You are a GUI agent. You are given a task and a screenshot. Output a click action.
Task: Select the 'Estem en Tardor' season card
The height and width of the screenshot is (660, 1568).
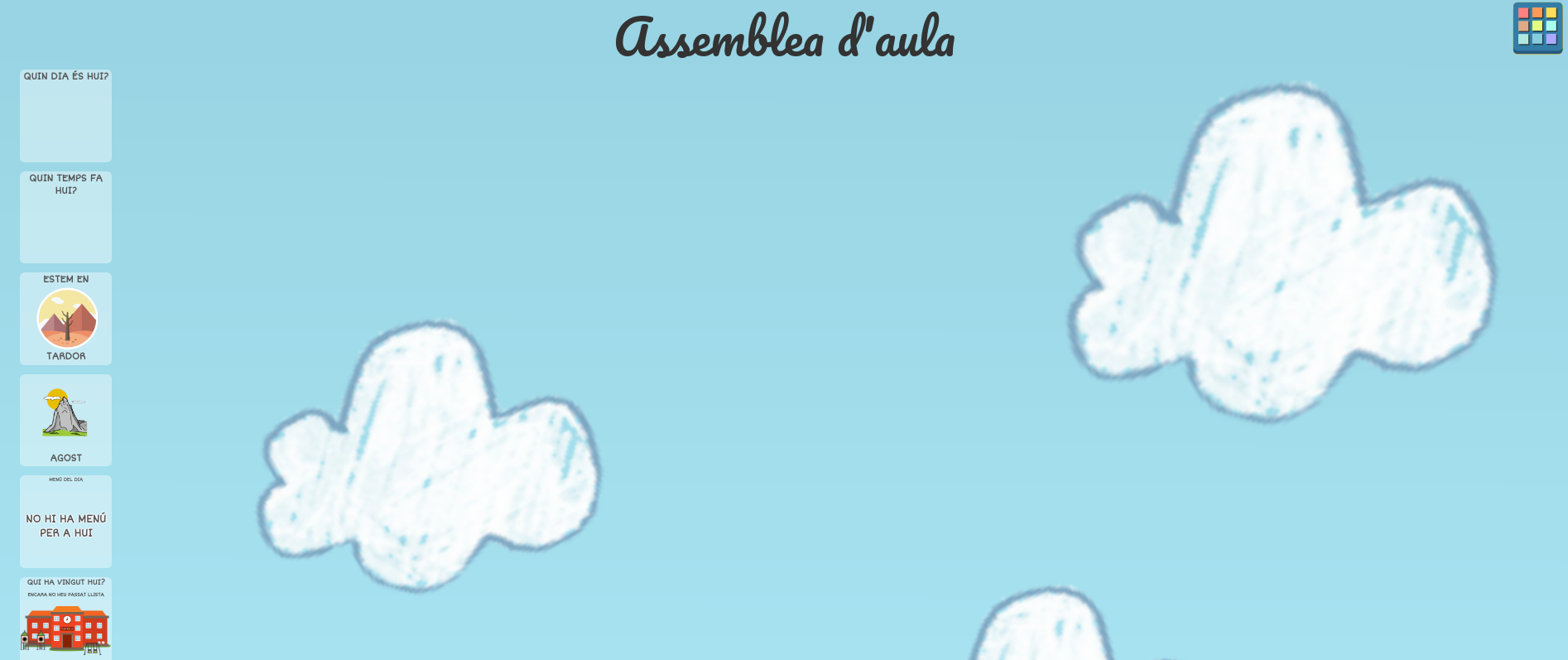pos(66,319)
